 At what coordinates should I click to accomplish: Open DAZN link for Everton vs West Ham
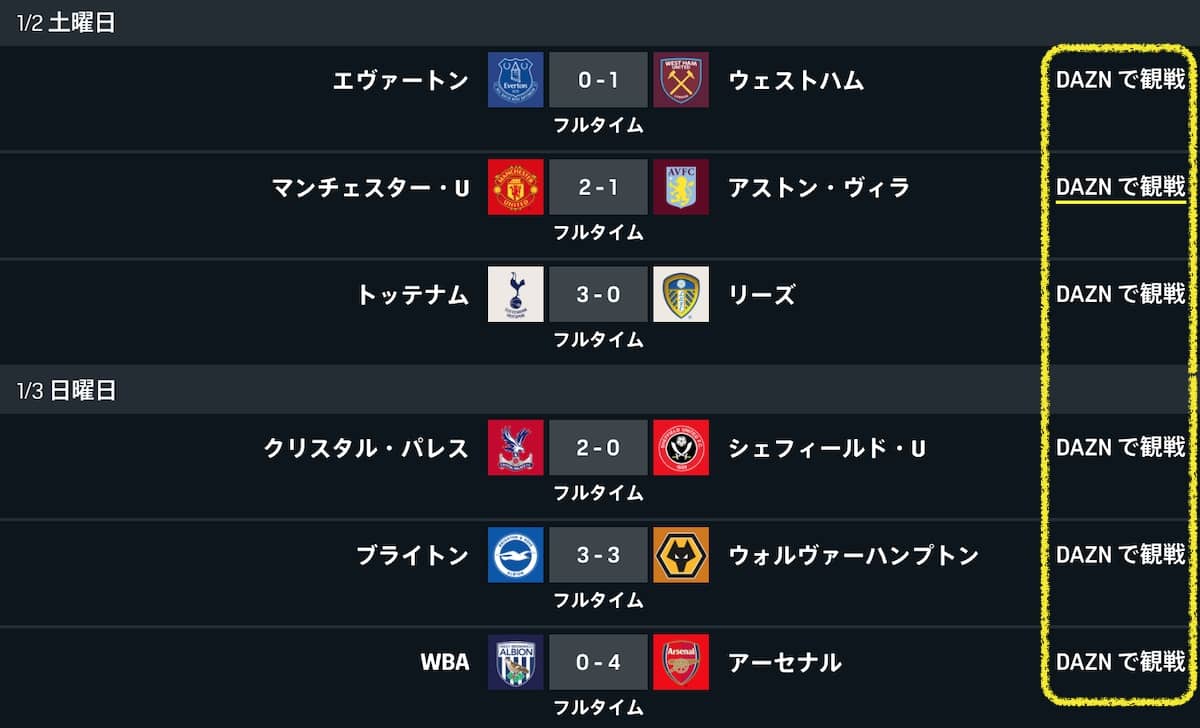coord(1120,80)
